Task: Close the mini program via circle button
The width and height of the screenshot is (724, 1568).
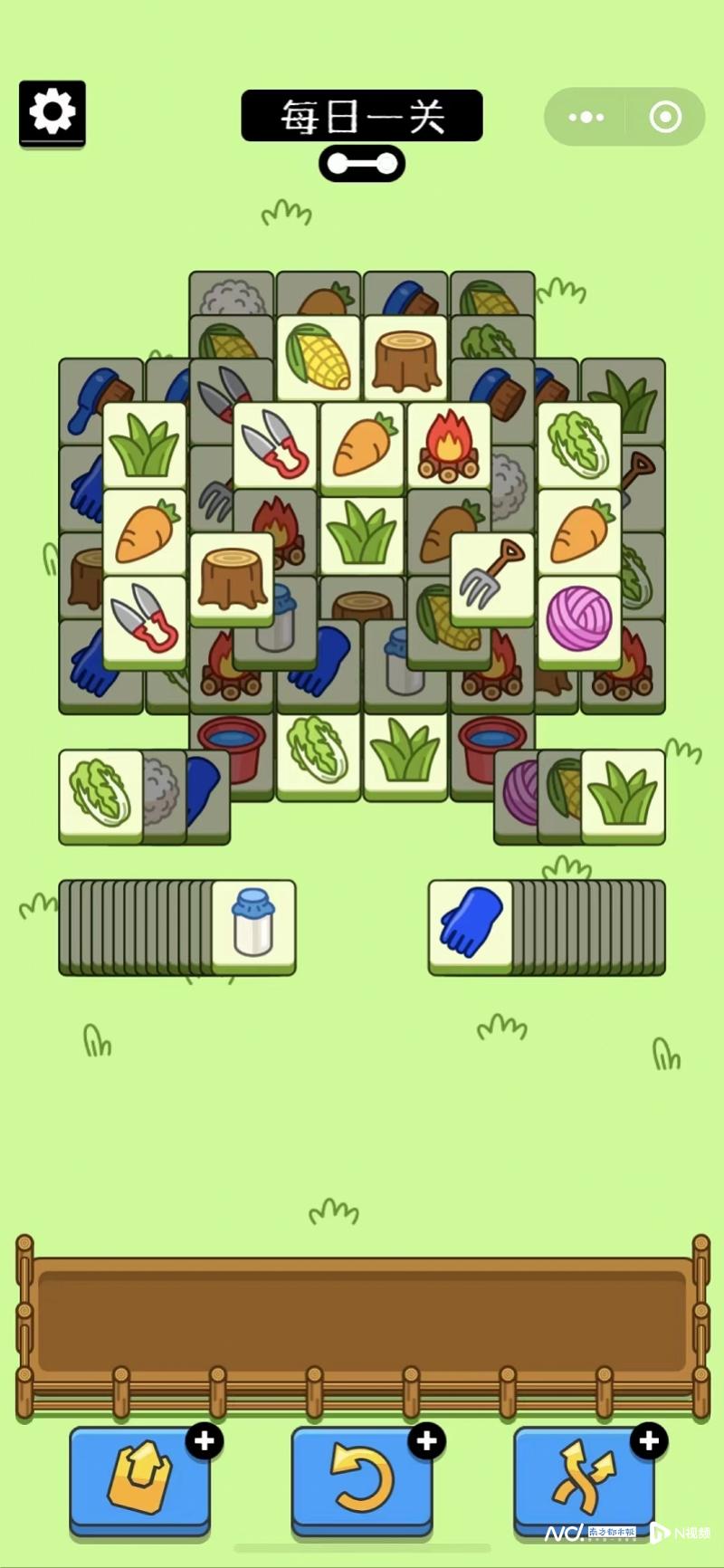Action: click(x=665, y=117)
